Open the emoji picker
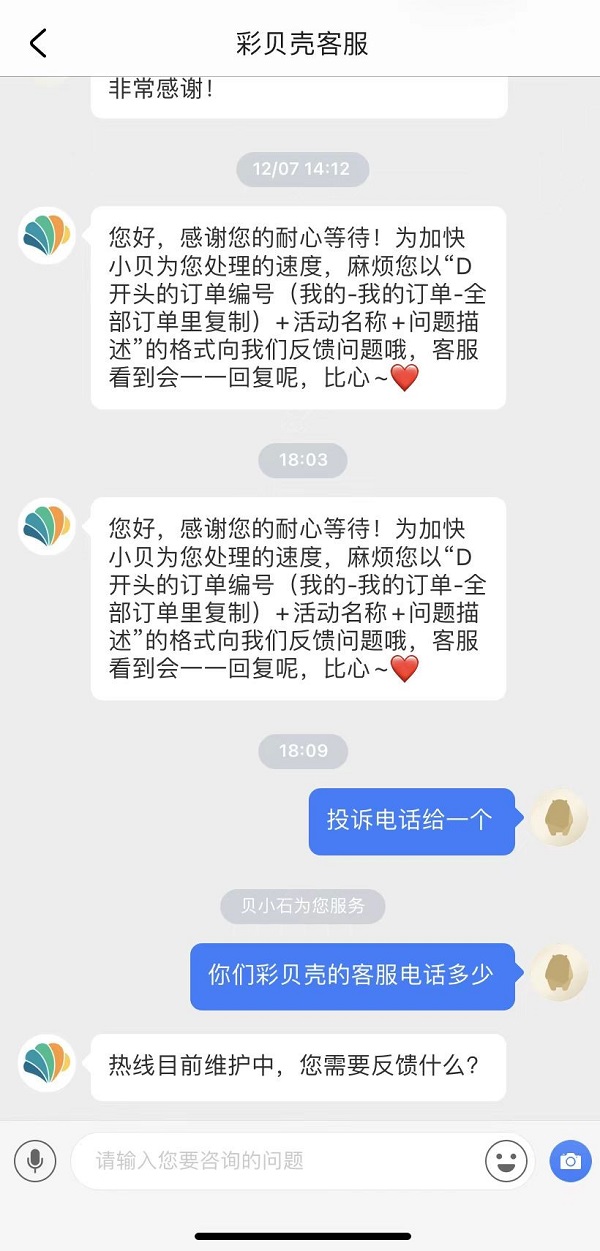This screenshot has height=1251, width=600. coord(506,1161)
